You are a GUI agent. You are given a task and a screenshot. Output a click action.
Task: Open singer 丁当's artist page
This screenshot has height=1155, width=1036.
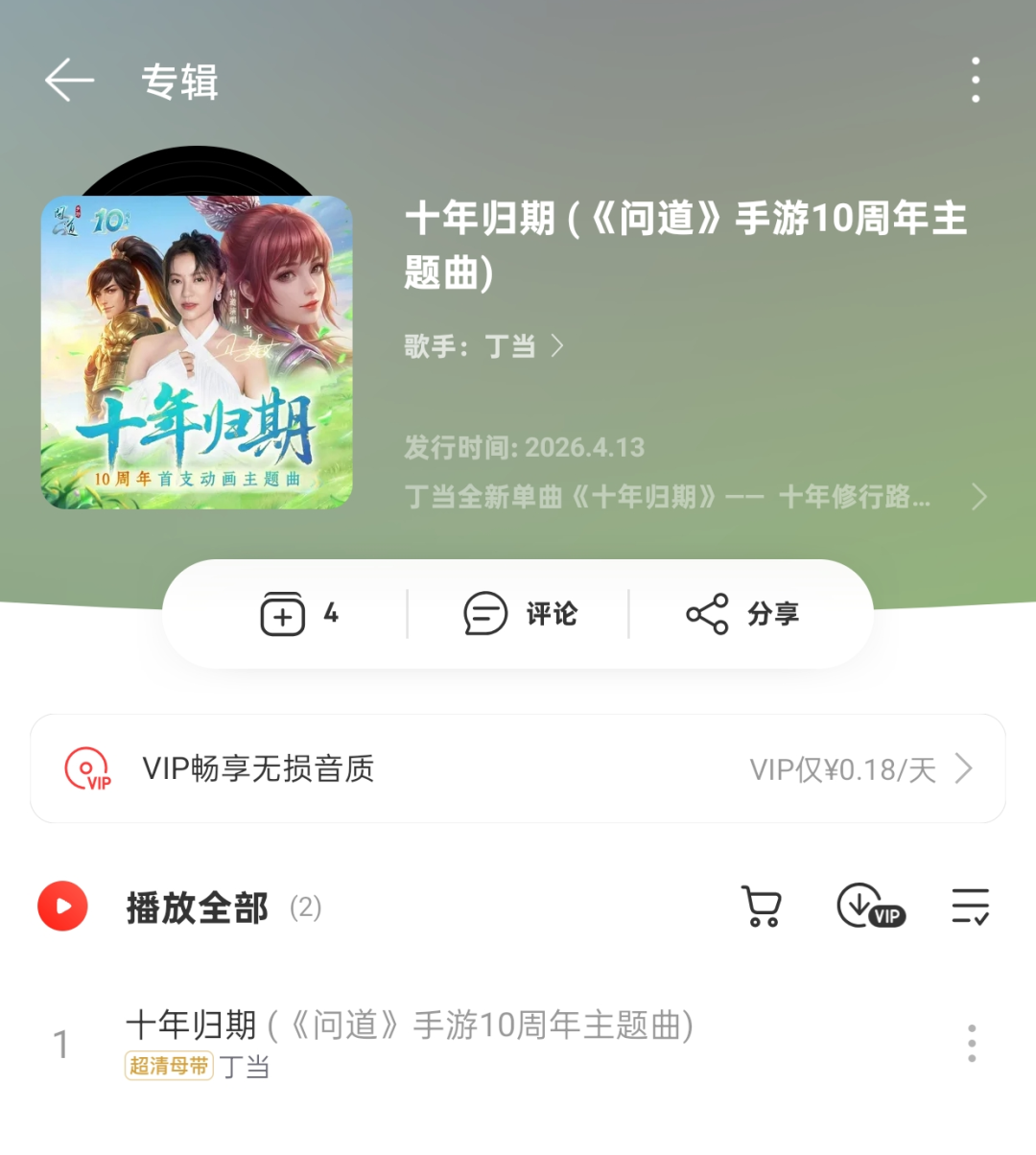point(509,346)
